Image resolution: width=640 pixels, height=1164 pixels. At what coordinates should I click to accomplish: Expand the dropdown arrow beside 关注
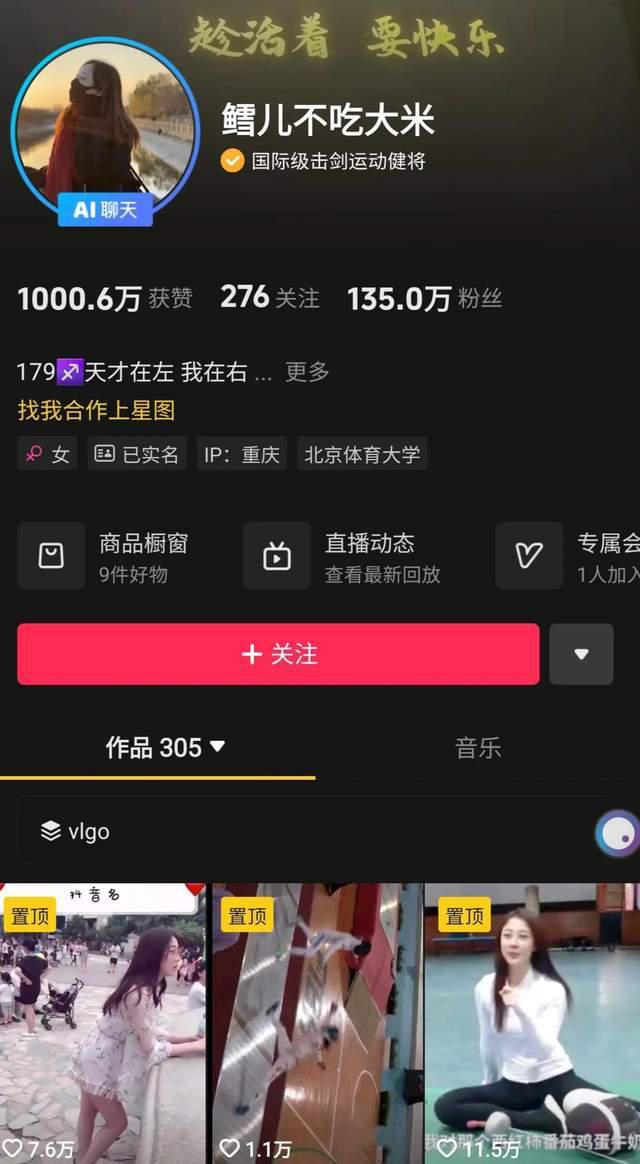pyautogui.click(x=581, y=654)
